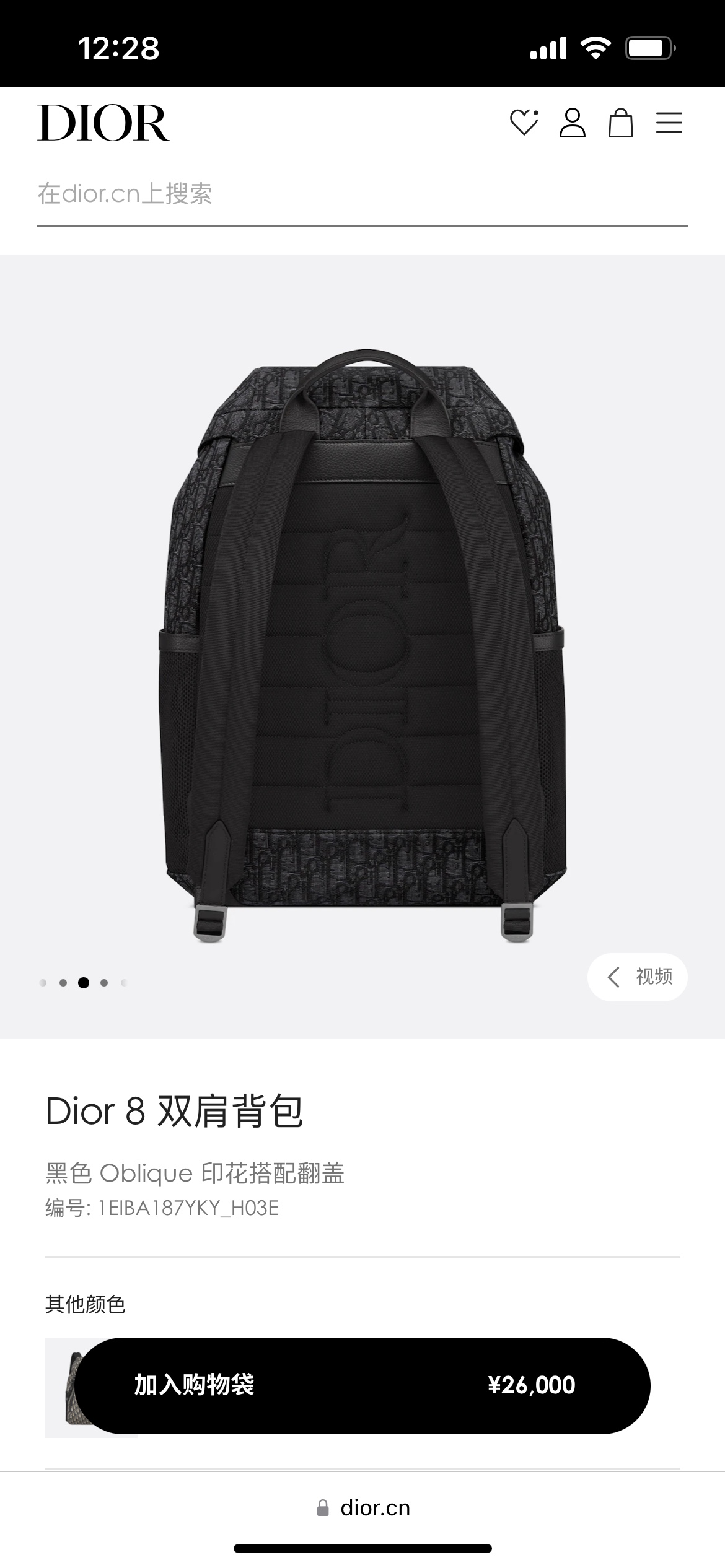This screenshot has width=725, height=1568.
Task: Tap the DIOR logo to go home
Action: 103,123
